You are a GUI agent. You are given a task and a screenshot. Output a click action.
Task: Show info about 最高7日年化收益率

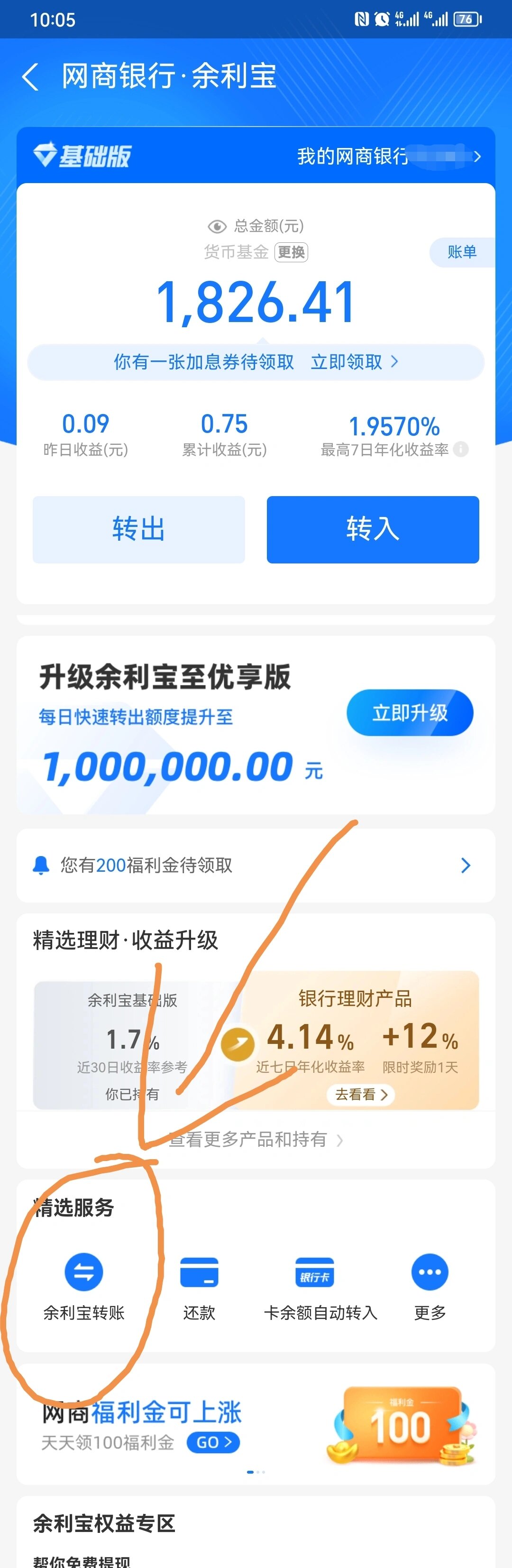[462, 449]
